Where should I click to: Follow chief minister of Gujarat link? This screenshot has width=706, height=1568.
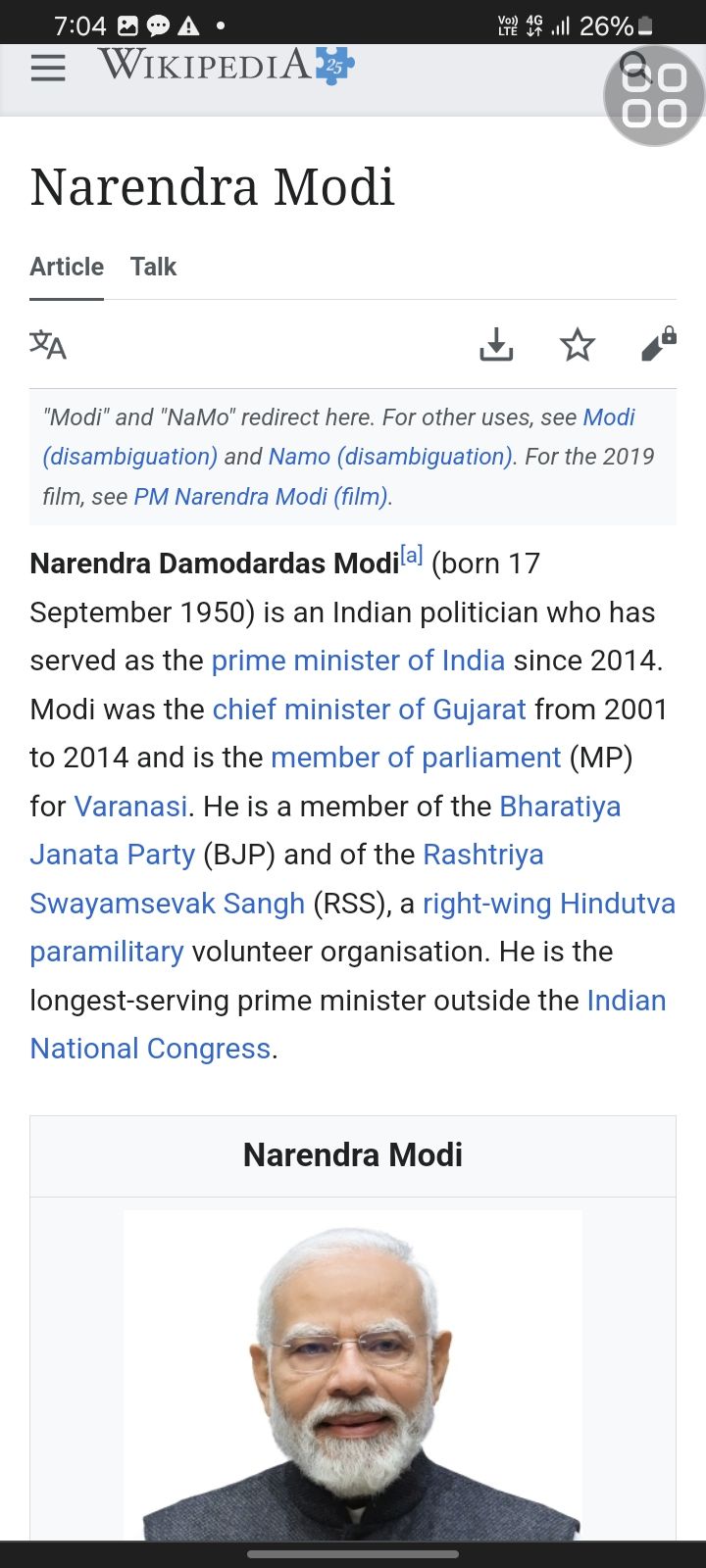point(369,709)
